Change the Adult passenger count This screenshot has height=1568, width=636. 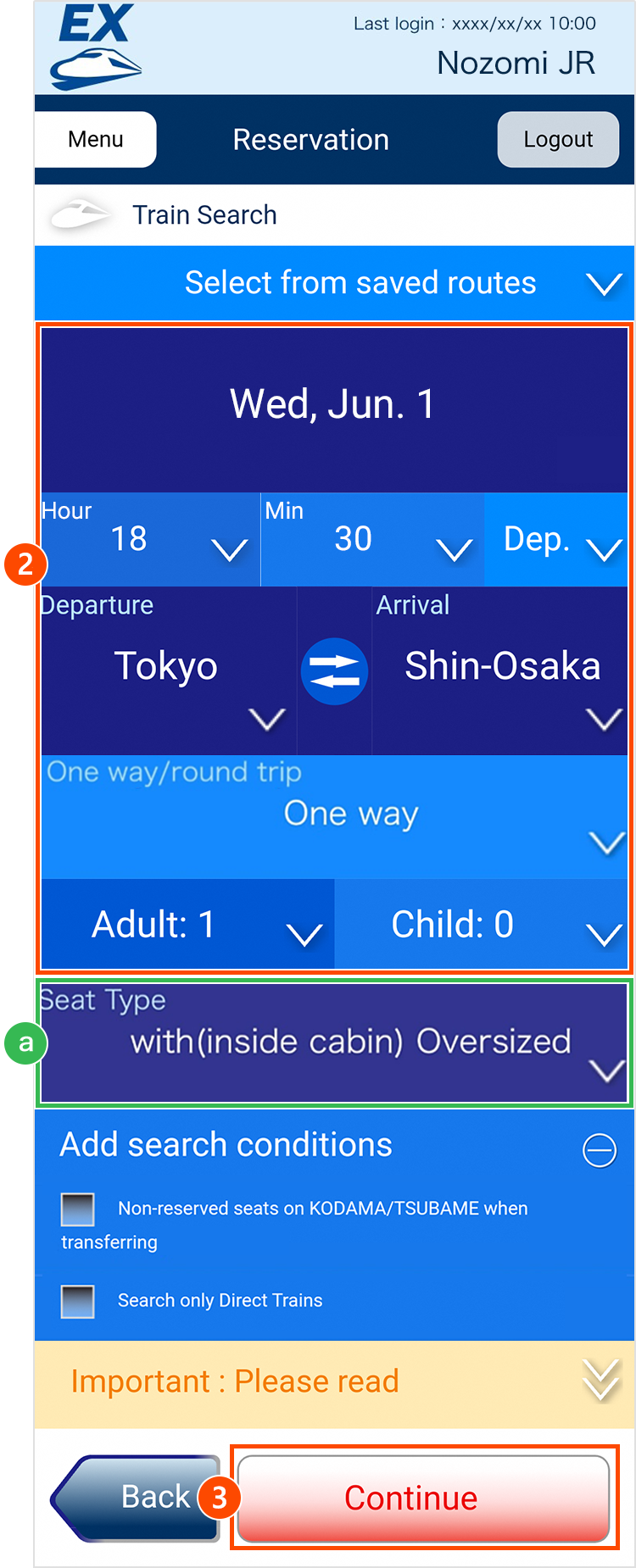pyautogui.click(x=187, y=925)
